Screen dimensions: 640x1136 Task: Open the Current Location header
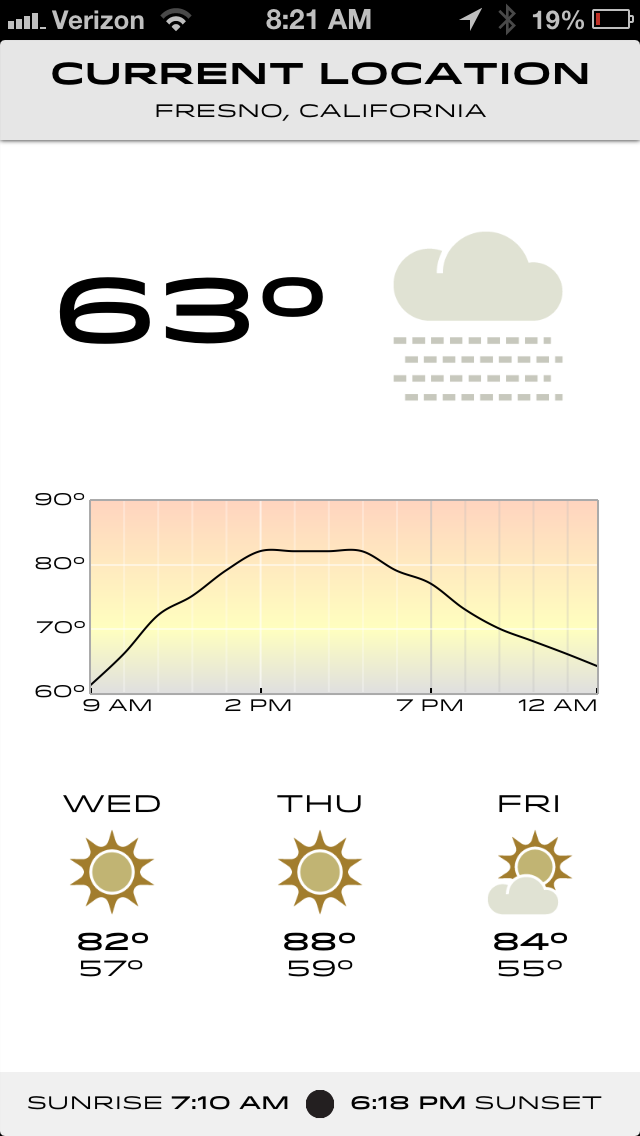(320, 90)
